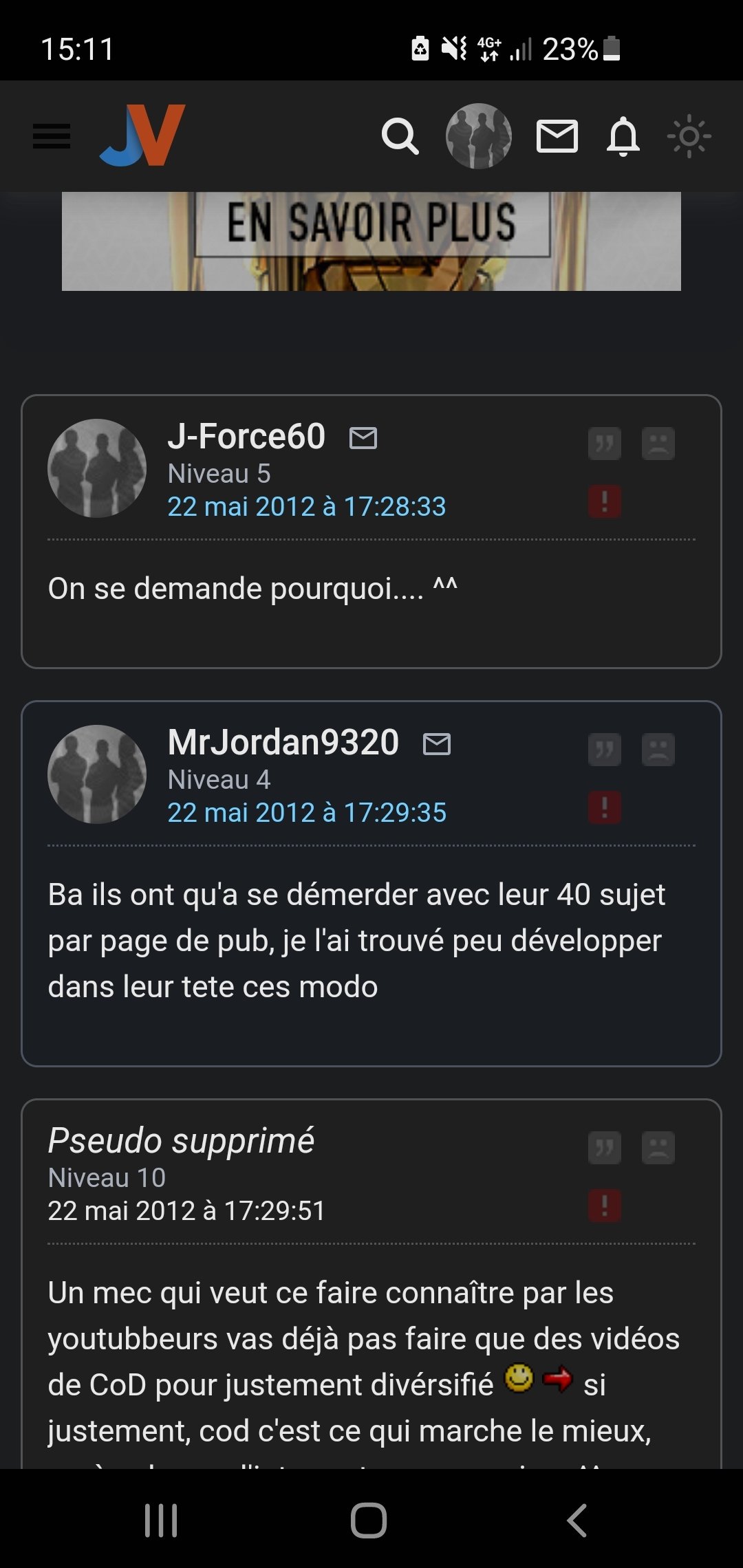Toggle the light theme sun icon
Image resolution: width=743 pixels, height=1568 pixels.
(689, 136)
